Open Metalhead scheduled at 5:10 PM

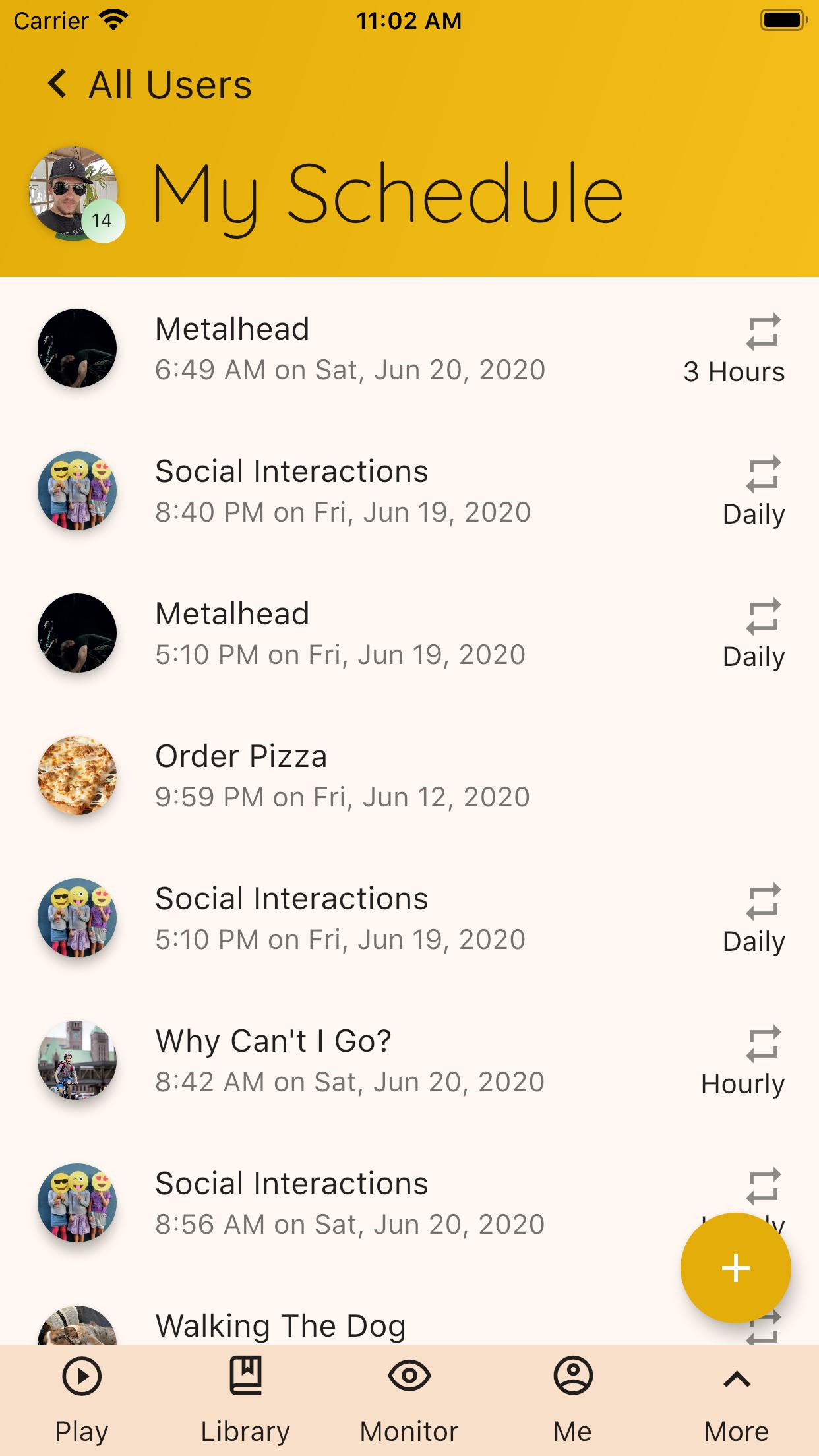(x=409, y=633)
